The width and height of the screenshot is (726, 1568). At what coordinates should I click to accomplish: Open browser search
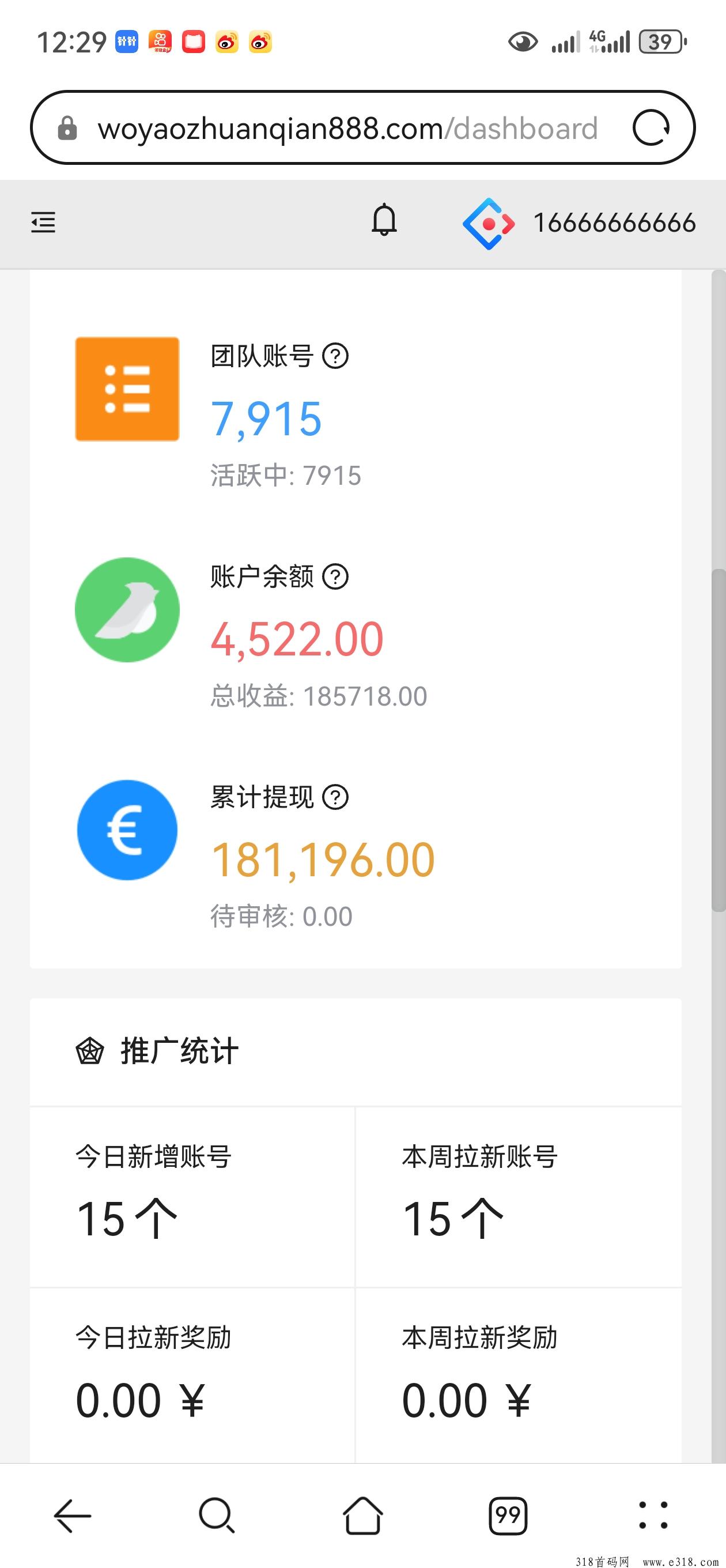point(217,1515)
